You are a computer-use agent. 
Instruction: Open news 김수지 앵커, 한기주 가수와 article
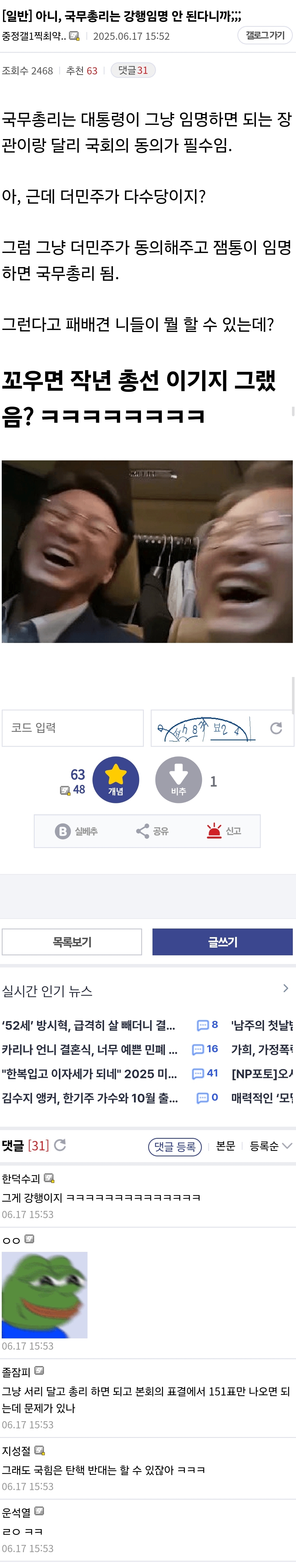click(89, 1098)
